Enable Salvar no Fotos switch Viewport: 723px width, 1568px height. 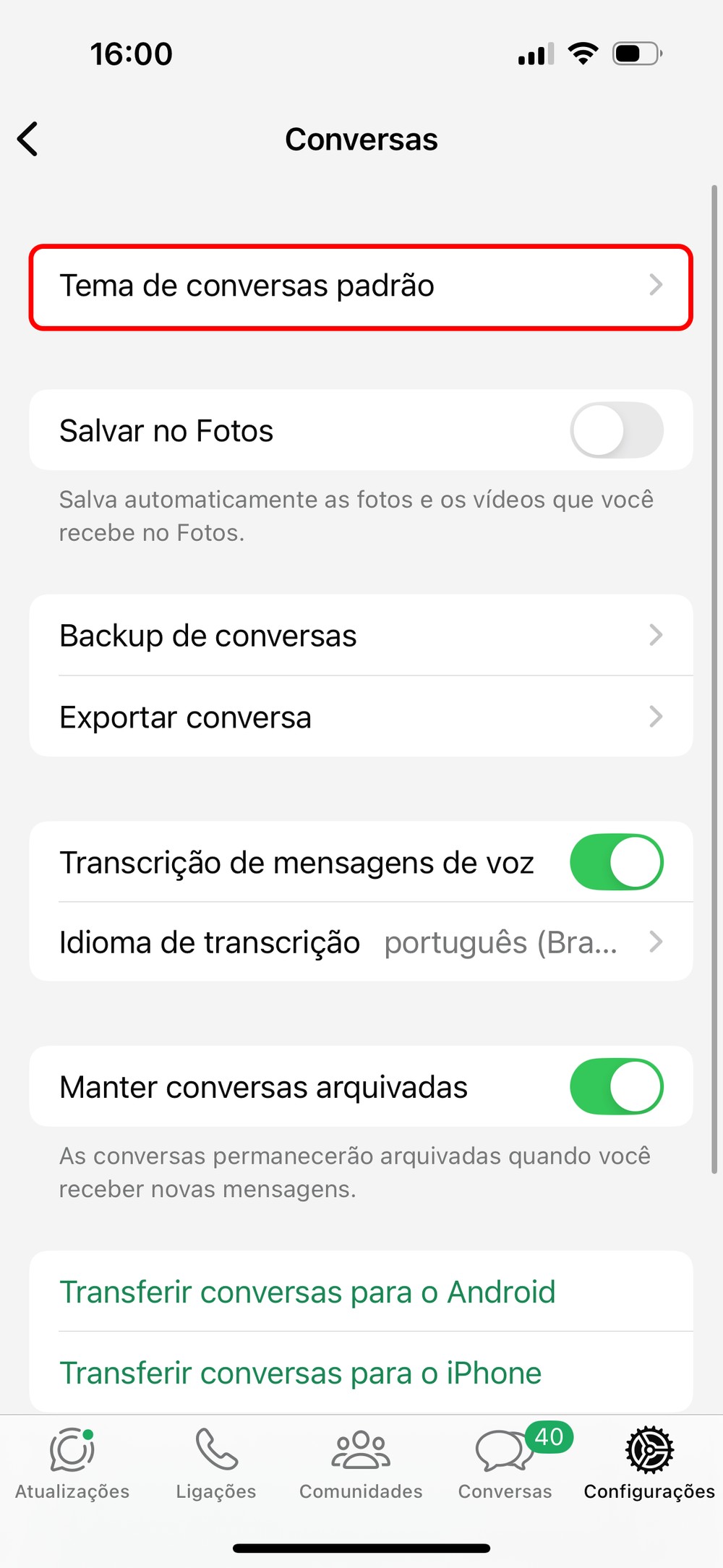(x=616, y=430)
